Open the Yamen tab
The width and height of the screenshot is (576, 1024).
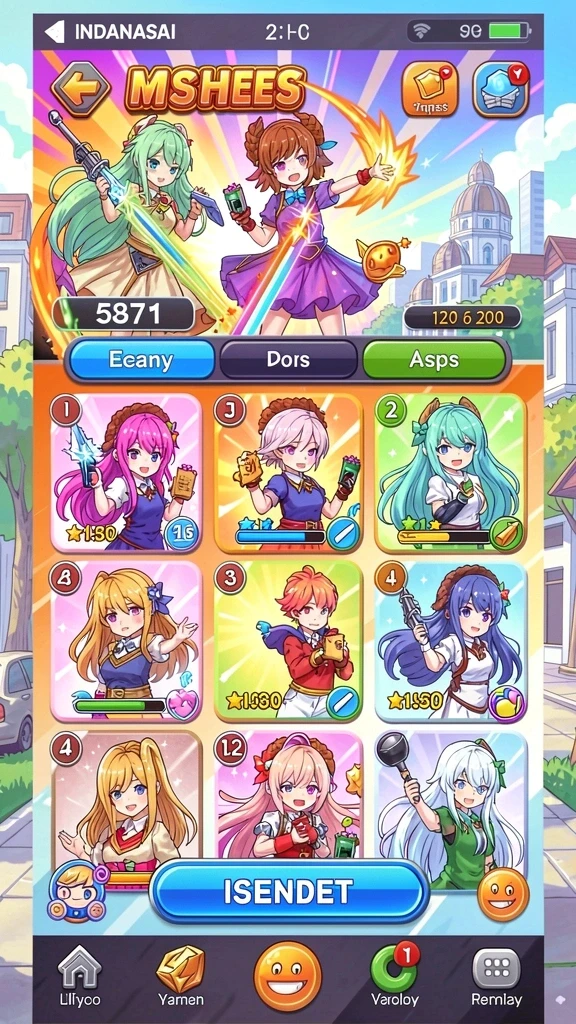click(x=180, y=977)
